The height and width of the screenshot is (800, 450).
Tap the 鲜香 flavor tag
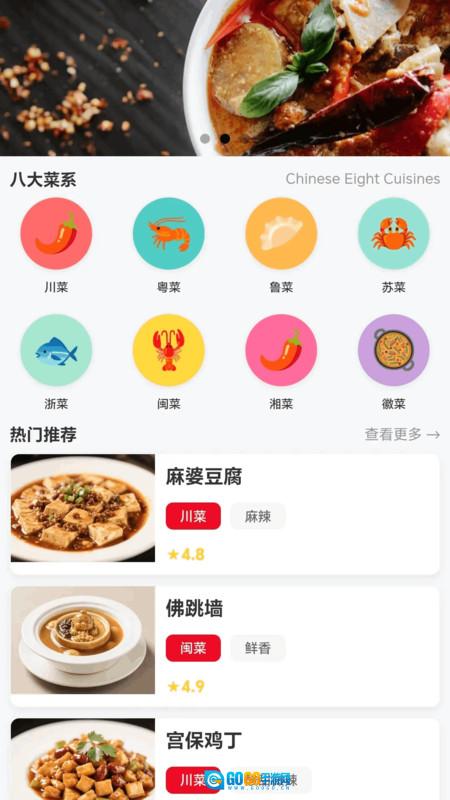(258, 648)
